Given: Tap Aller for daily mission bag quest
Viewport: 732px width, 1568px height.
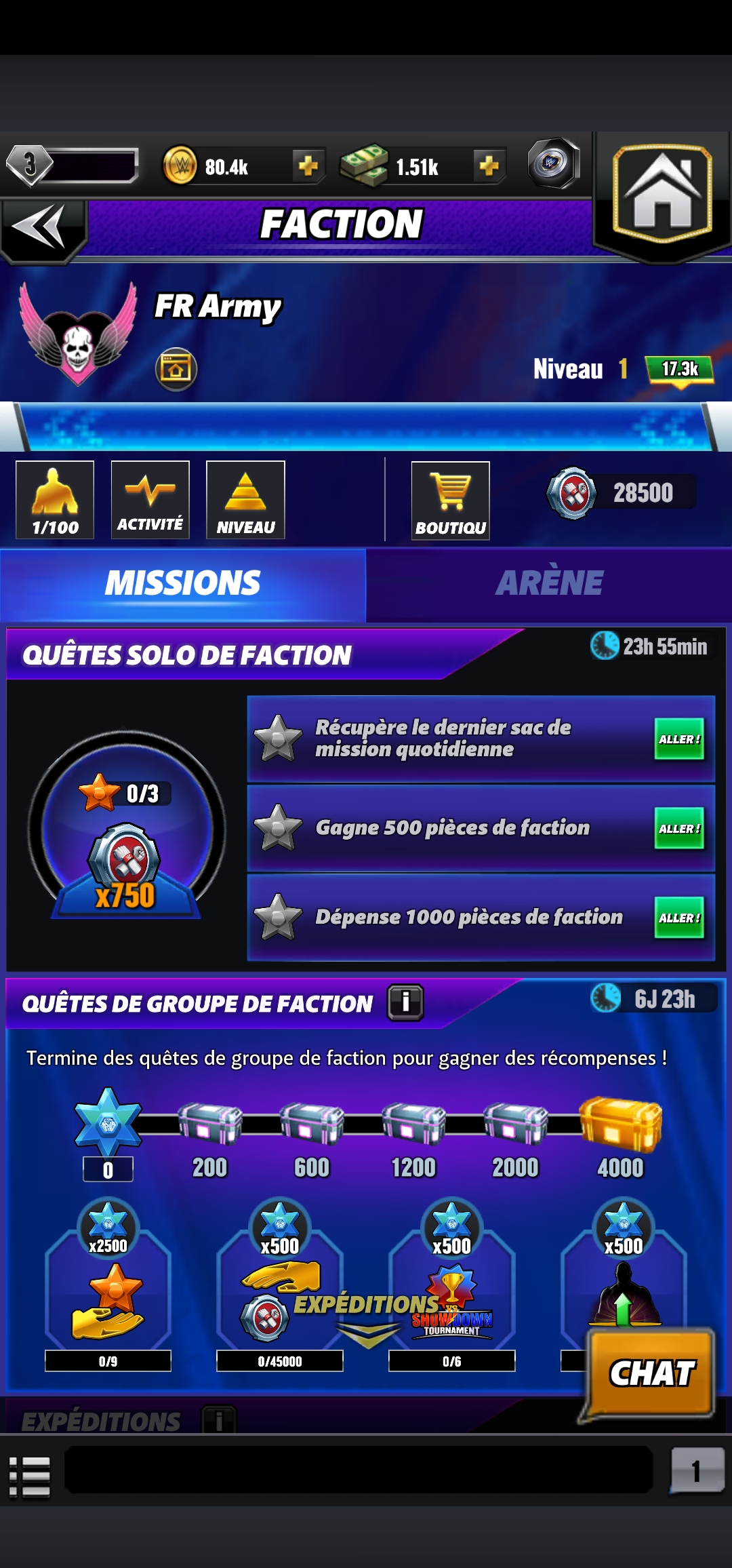Looking at the screenshot, I should pos(678,739).
